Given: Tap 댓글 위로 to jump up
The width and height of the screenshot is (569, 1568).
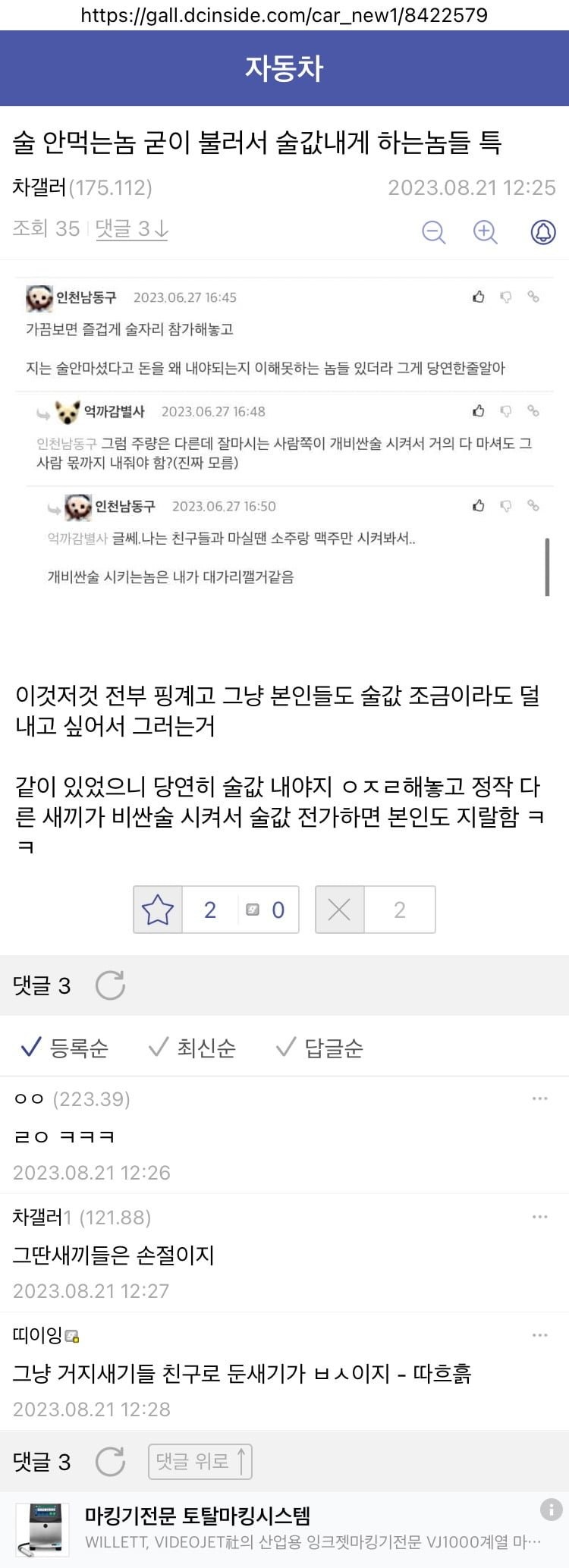Looking at the screenshot, I should point(200,1461).
